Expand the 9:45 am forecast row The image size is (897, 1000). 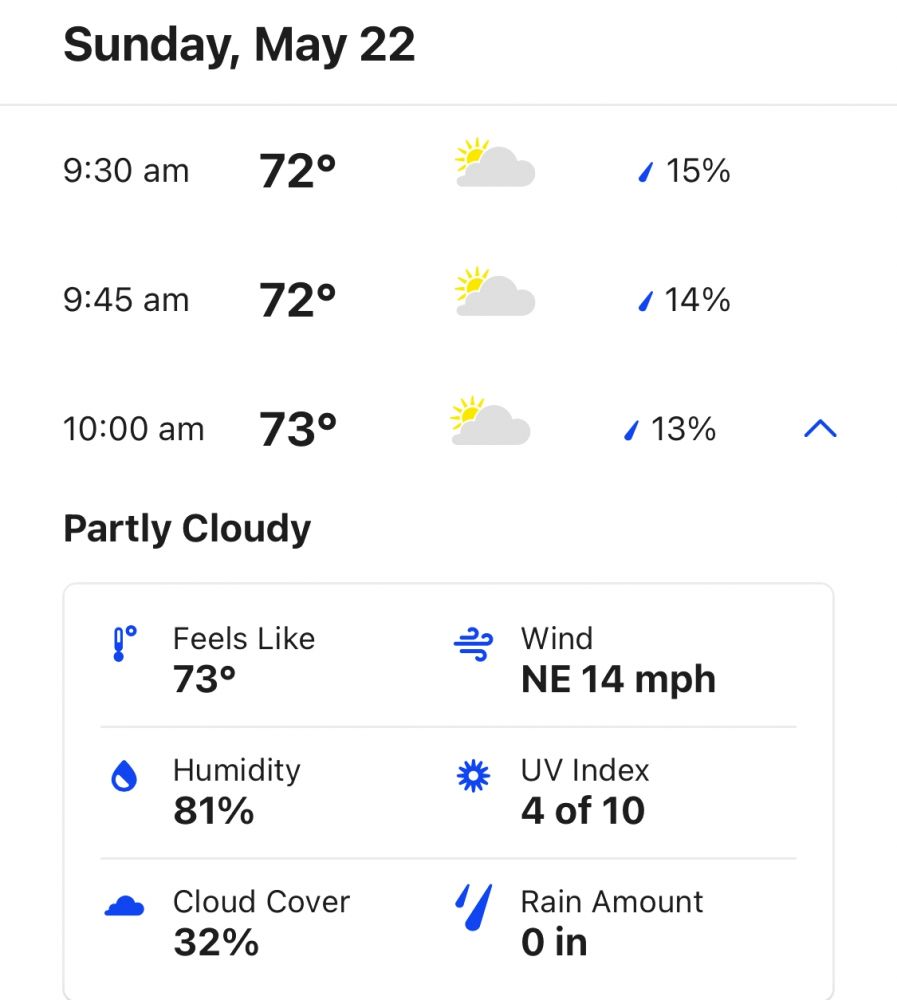click(448, 300)
